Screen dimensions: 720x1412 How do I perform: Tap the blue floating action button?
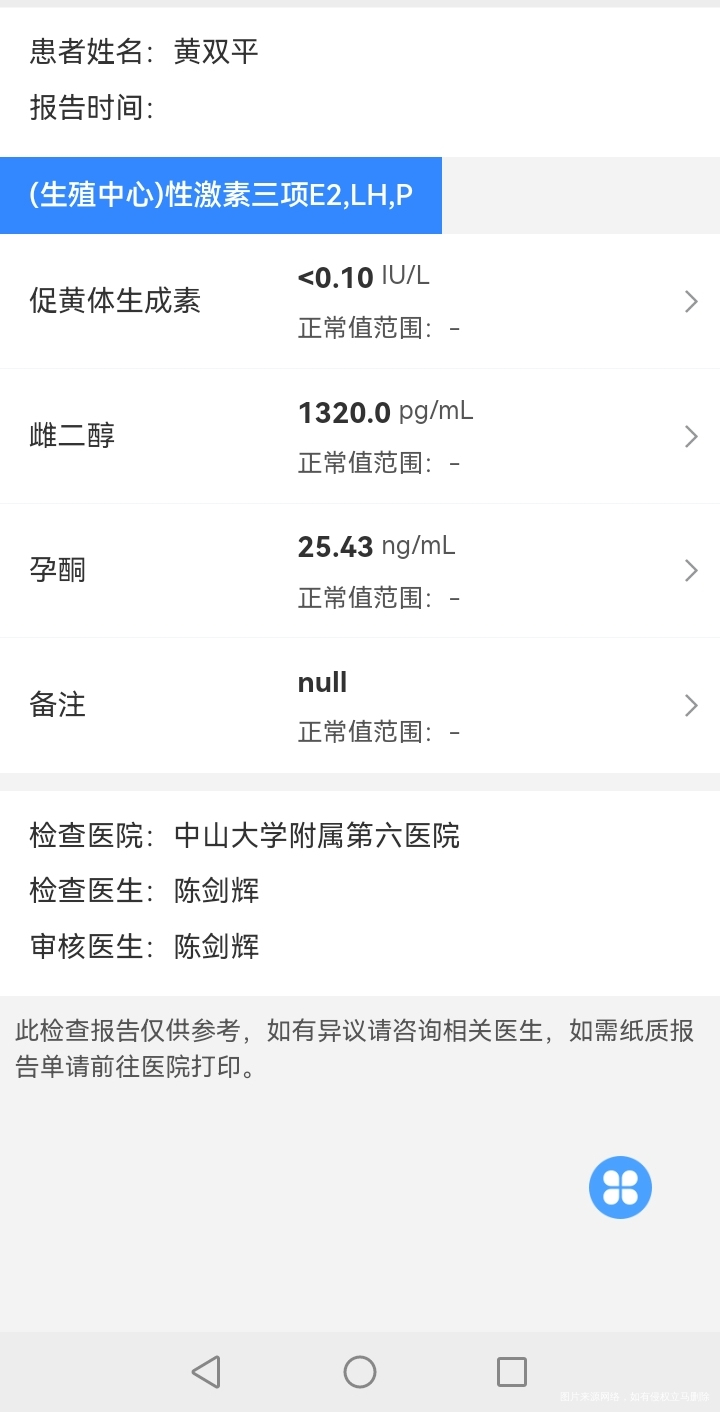[x=620, y=1187]
